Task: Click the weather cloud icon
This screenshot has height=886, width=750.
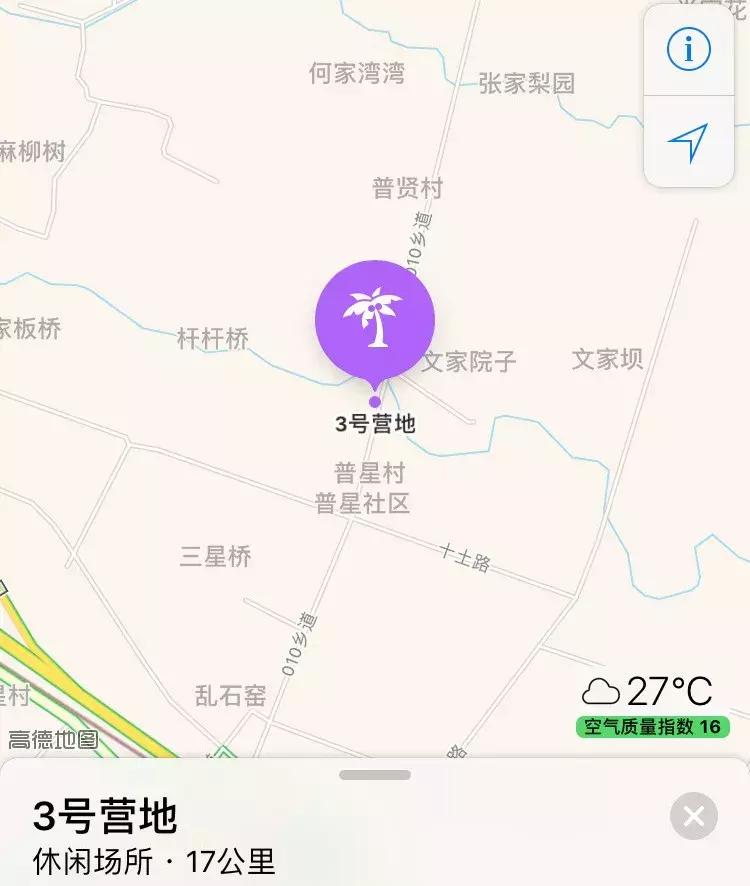Action: [601, 691]
